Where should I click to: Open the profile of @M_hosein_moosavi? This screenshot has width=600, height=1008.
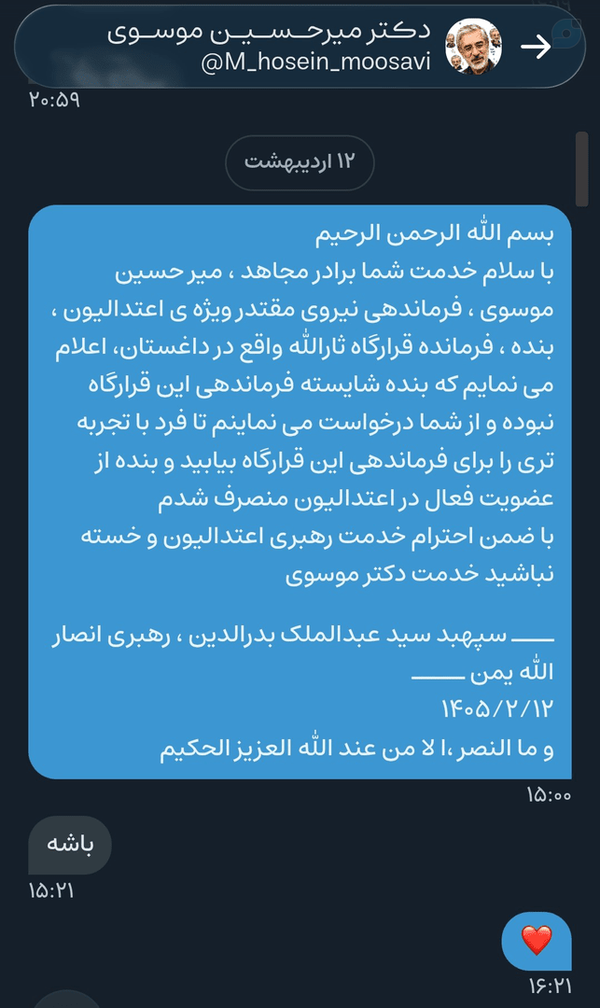point(473,46)
